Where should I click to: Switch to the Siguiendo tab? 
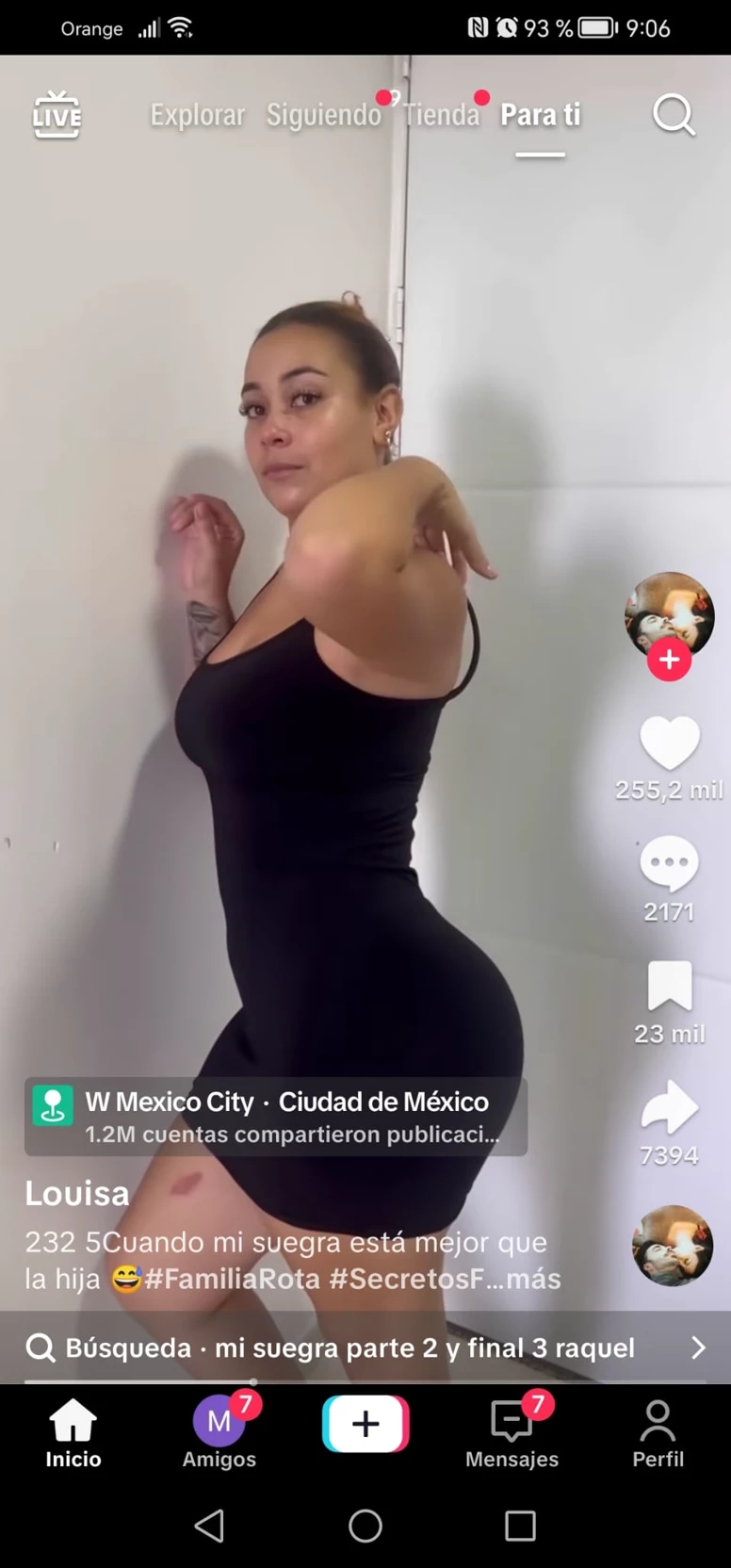323,115
